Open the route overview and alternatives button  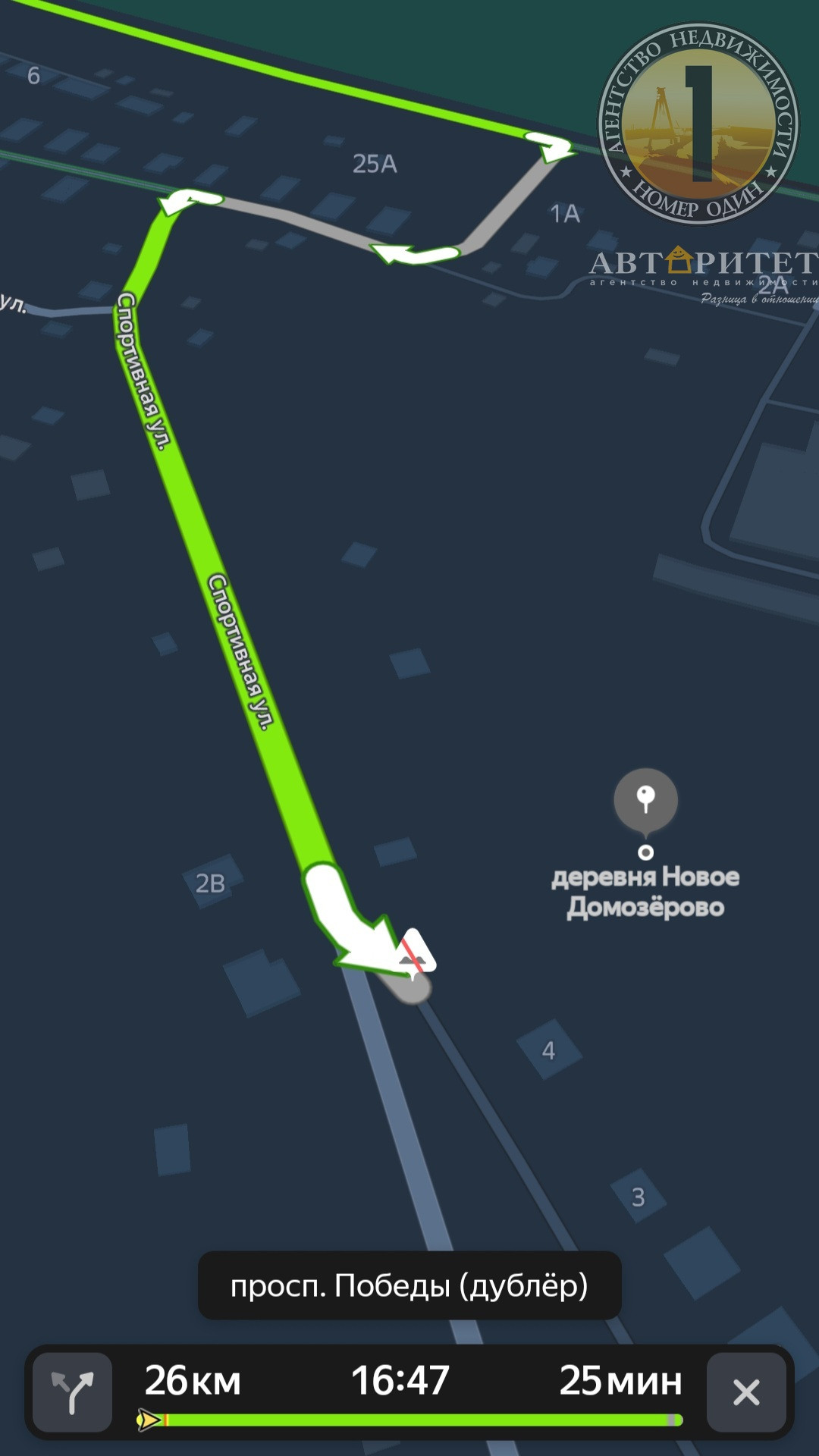[73, 1392]
